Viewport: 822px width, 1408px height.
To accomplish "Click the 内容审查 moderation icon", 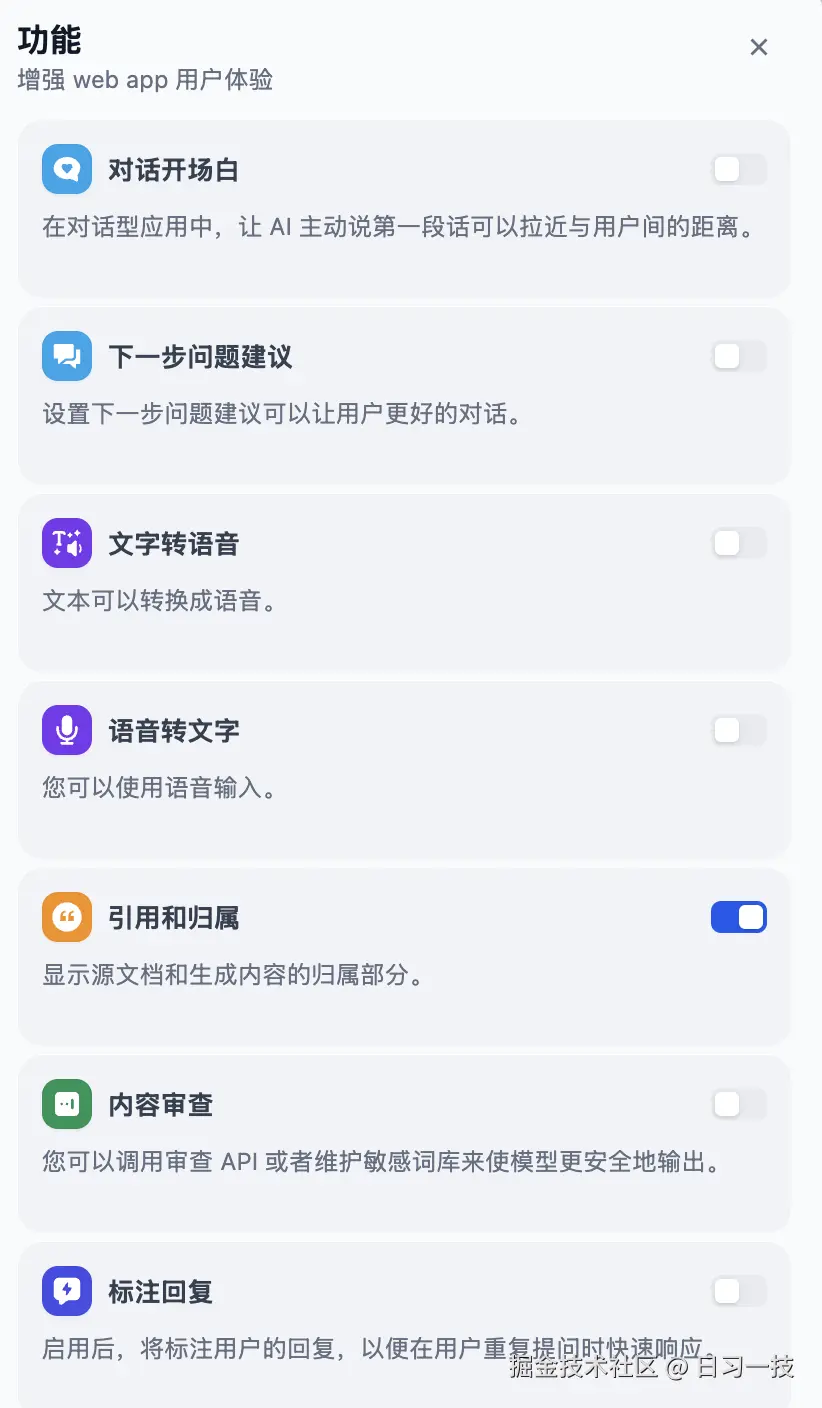I will pos(65,1103).
